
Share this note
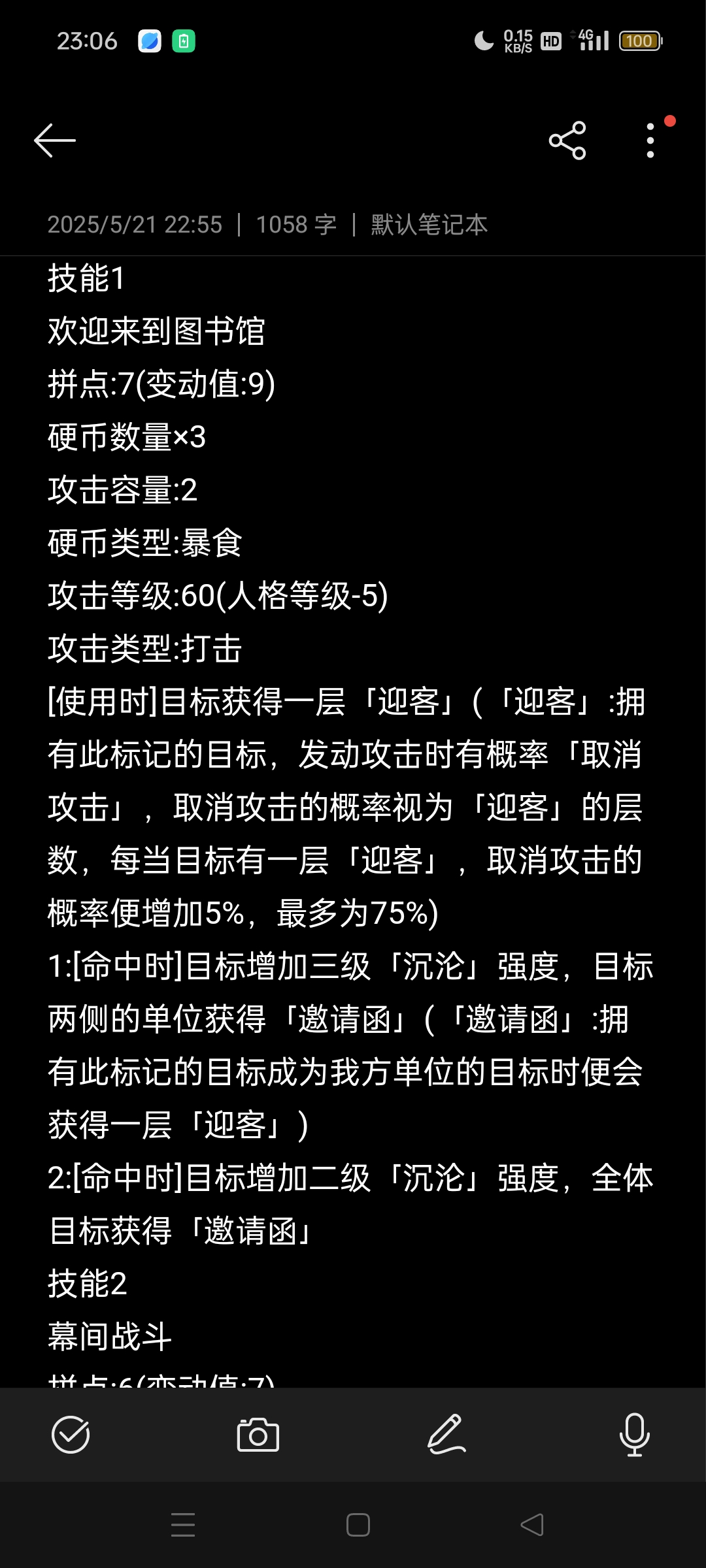click(567, 140)
